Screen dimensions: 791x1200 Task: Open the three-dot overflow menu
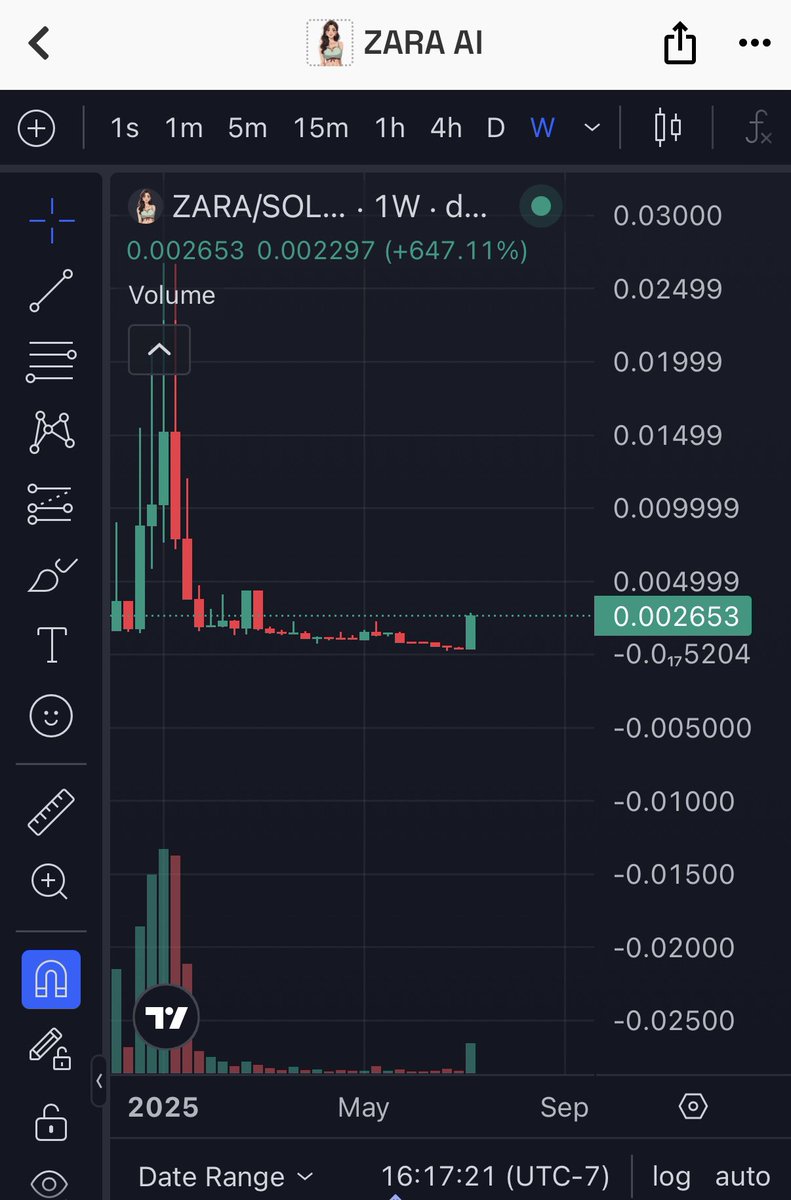click(x=753, y=43)
